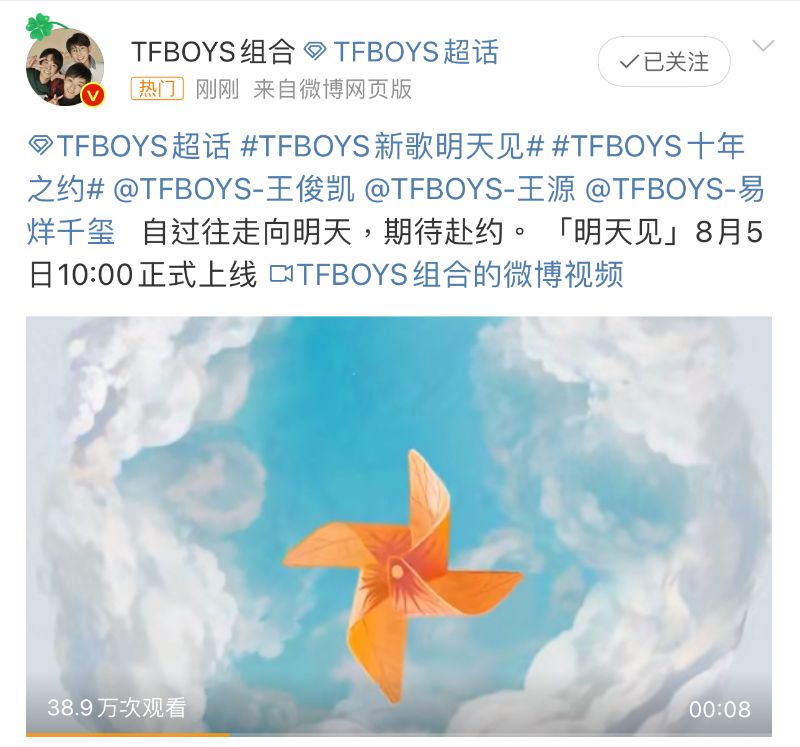
Task: Open TFBOYS组合的微博视频 link
Action: click(446, 273)
